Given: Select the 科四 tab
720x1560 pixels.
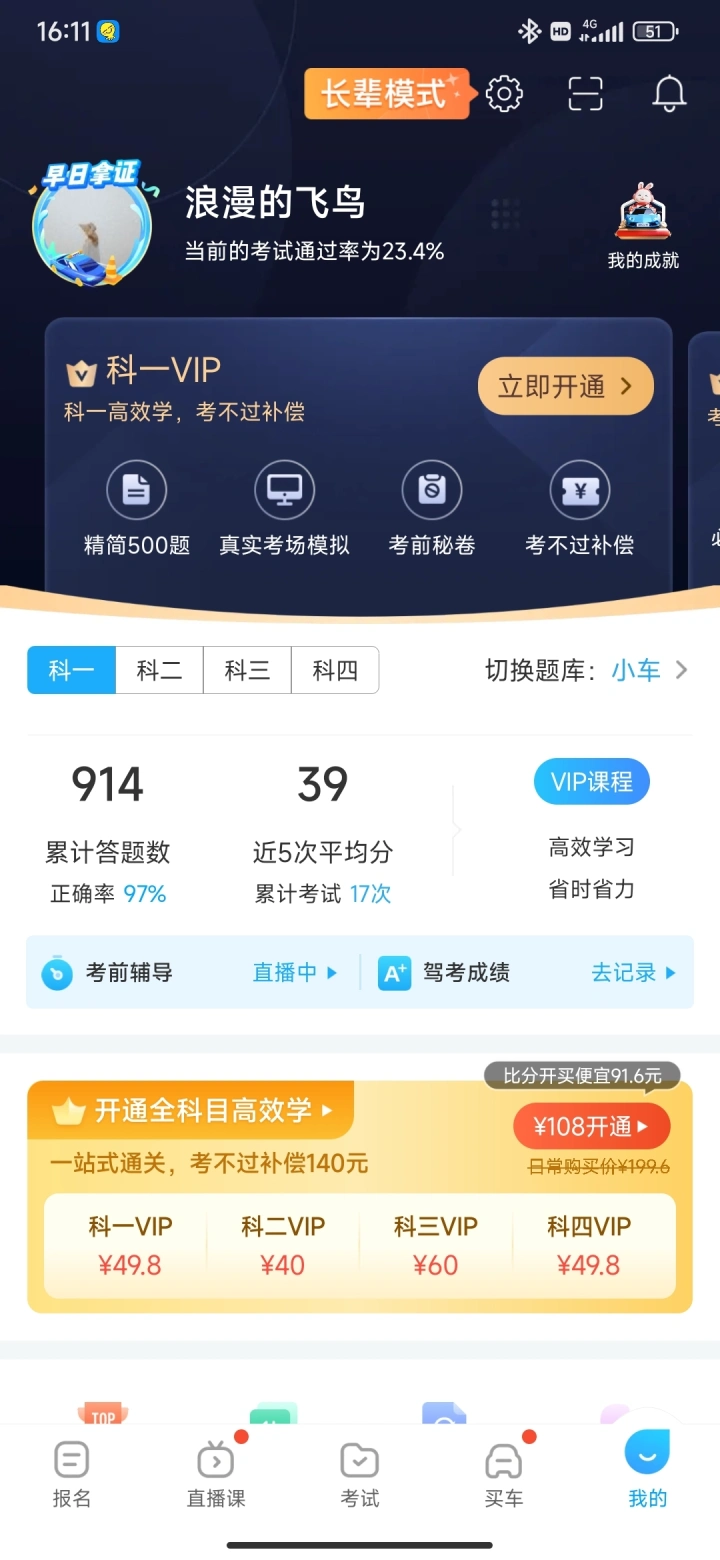Looking at the screenshot, I should 335,670.
